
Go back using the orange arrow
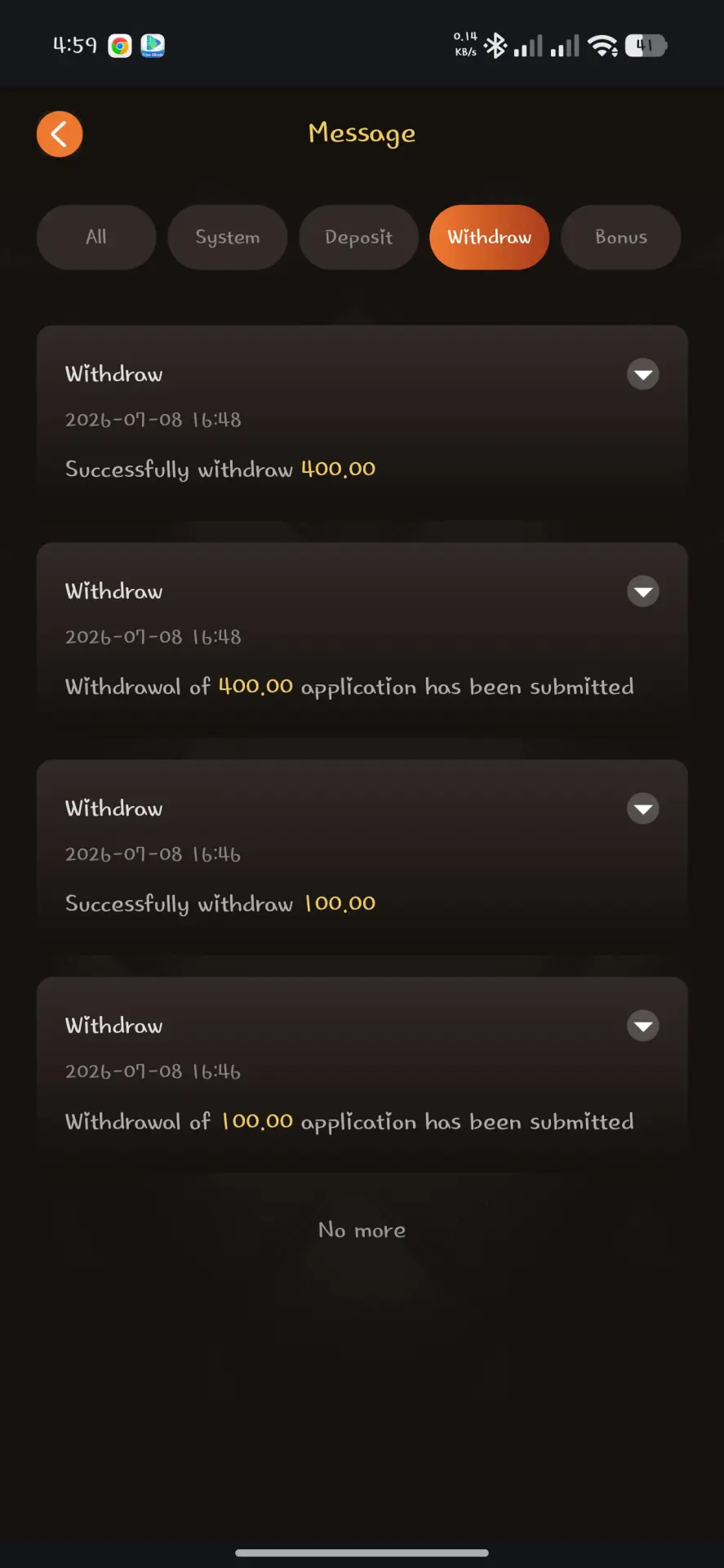point(60,134)
